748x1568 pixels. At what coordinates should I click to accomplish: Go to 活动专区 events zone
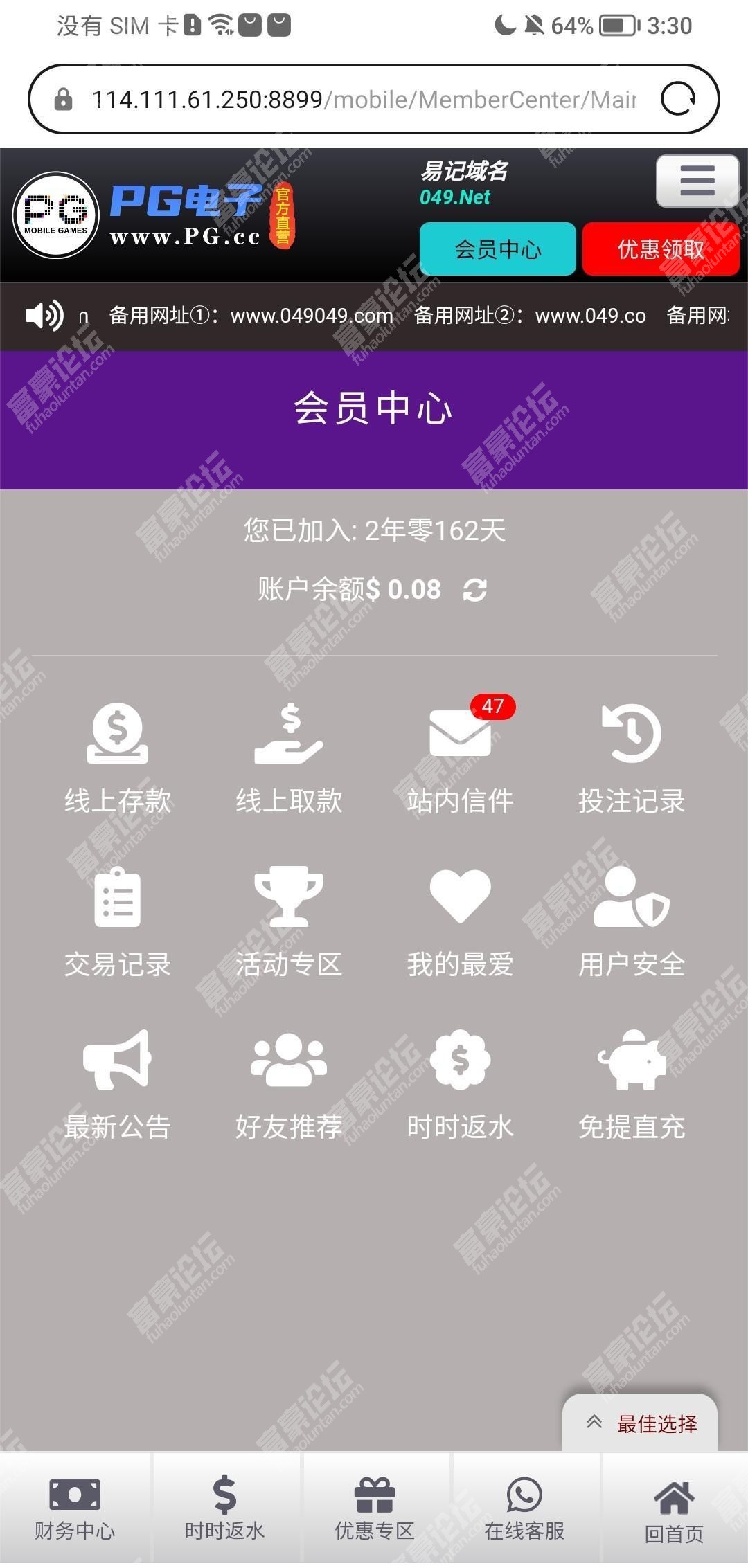coord(289,921)
